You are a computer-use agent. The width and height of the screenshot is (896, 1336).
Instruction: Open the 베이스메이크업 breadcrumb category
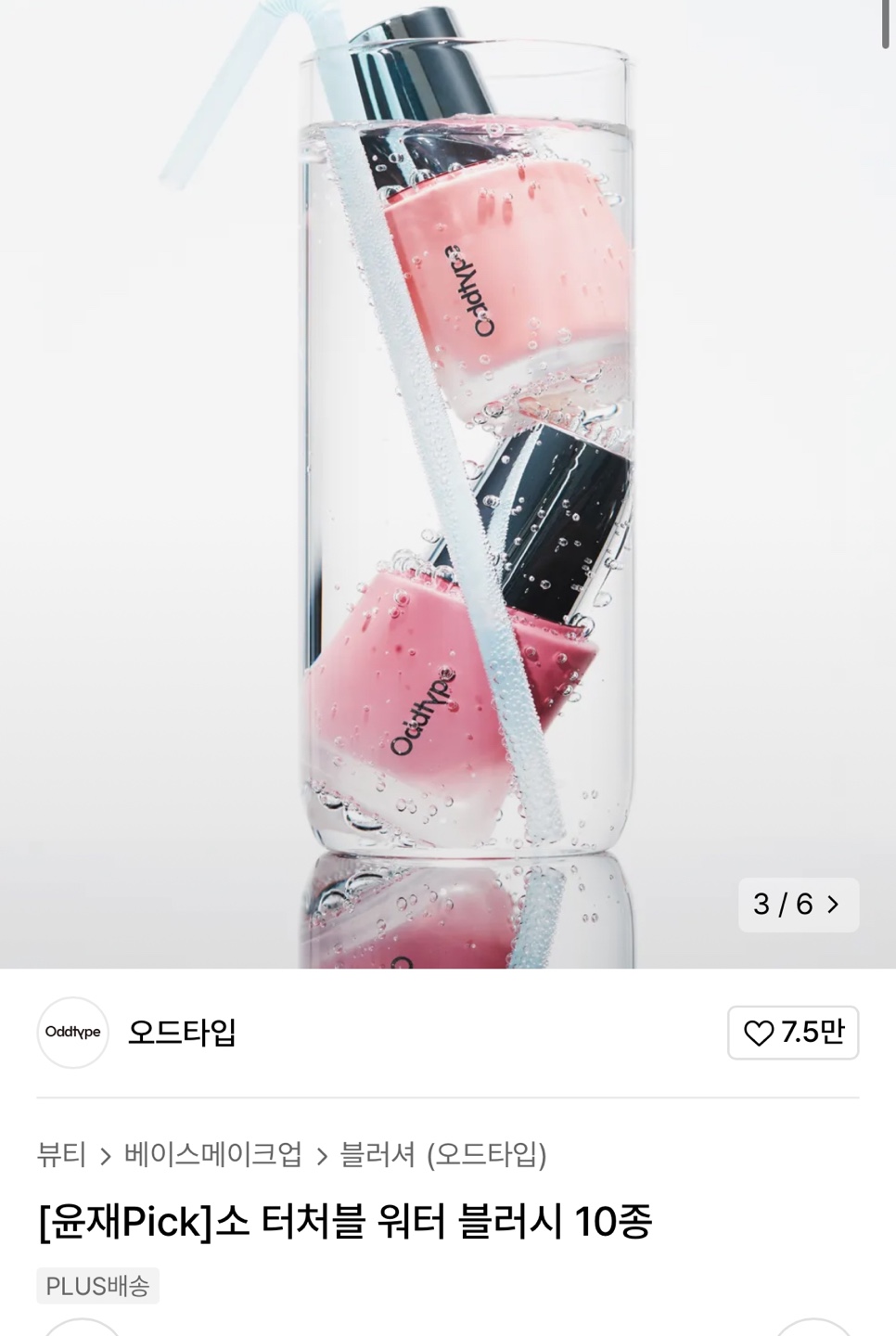[x=213, y=1155]
